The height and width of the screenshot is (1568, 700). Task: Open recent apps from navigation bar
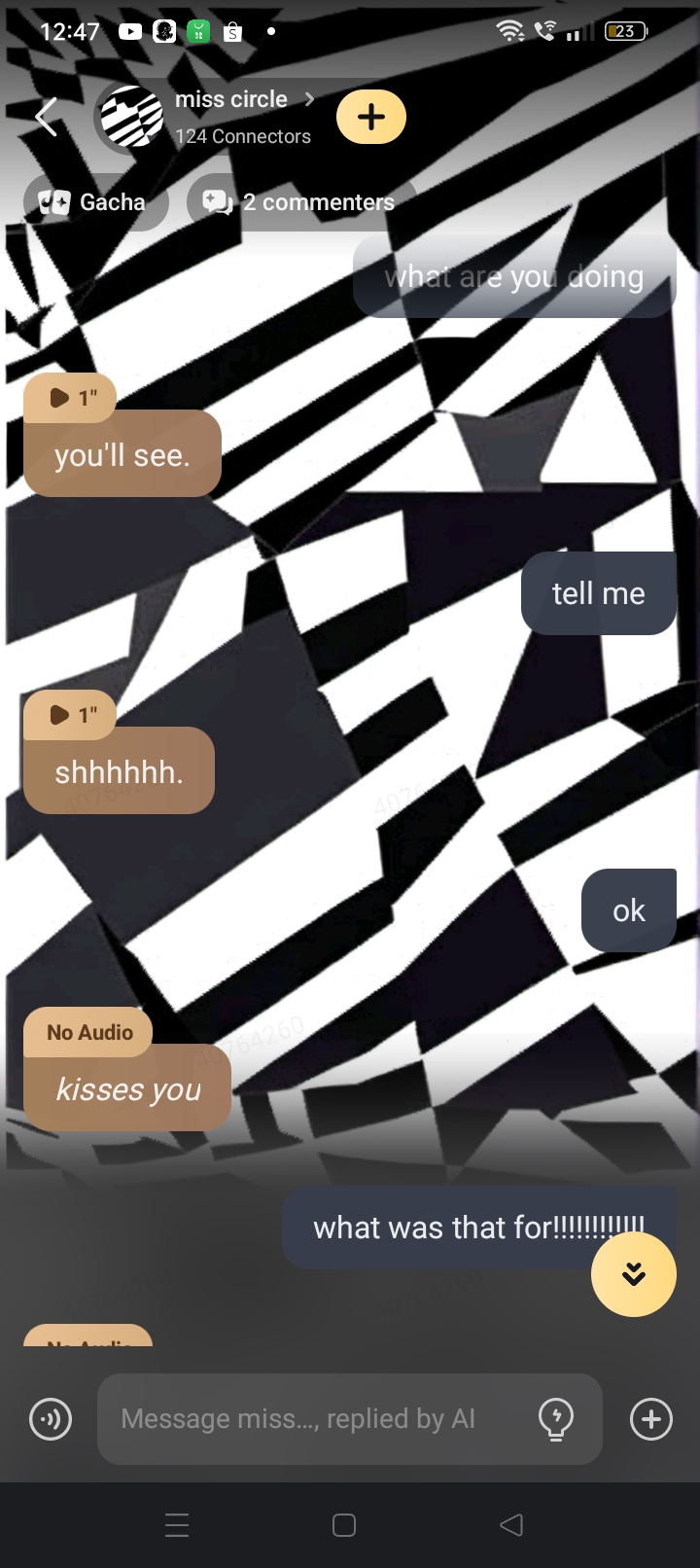click(177, 1525)
